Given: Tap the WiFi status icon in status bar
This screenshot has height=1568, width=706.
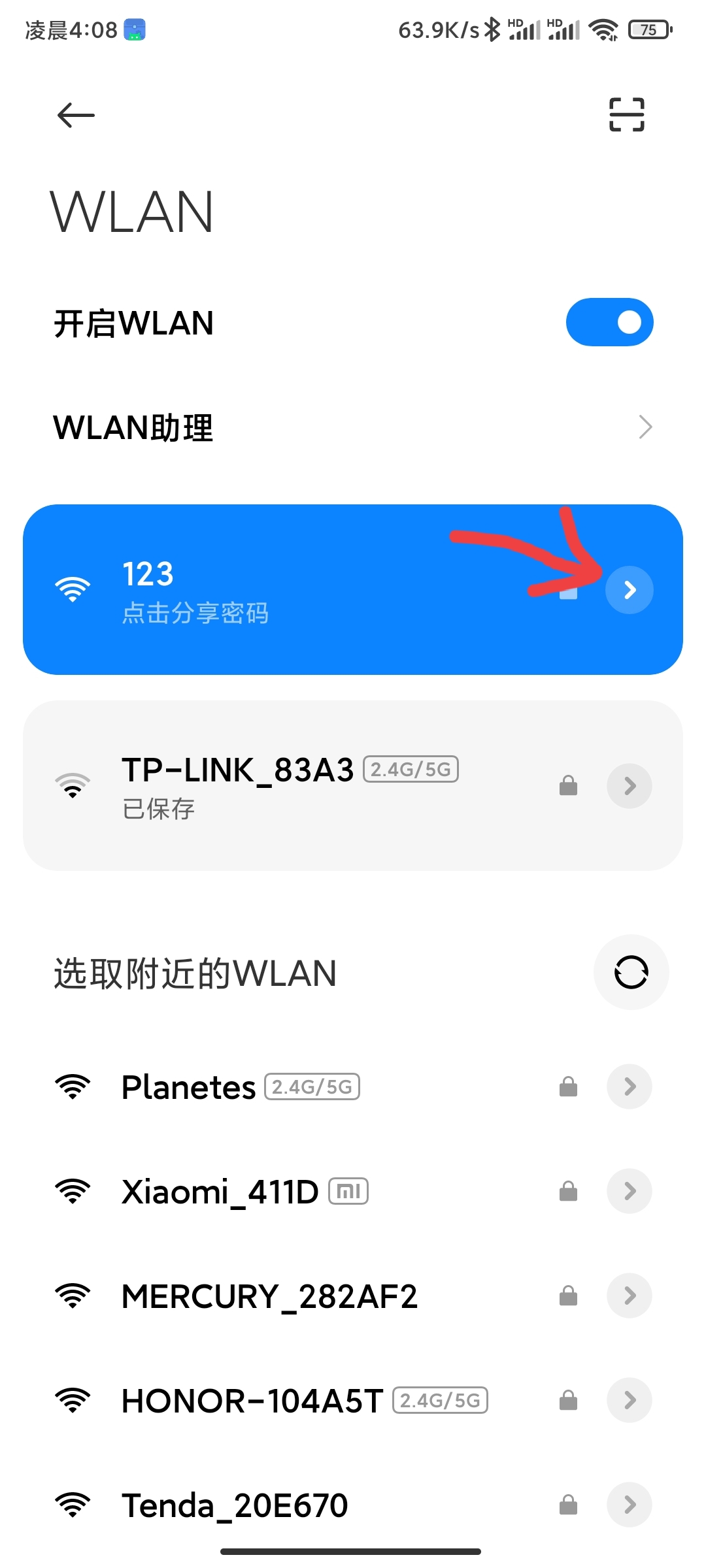Looking at the screenshot, I should tap(603, 29).
